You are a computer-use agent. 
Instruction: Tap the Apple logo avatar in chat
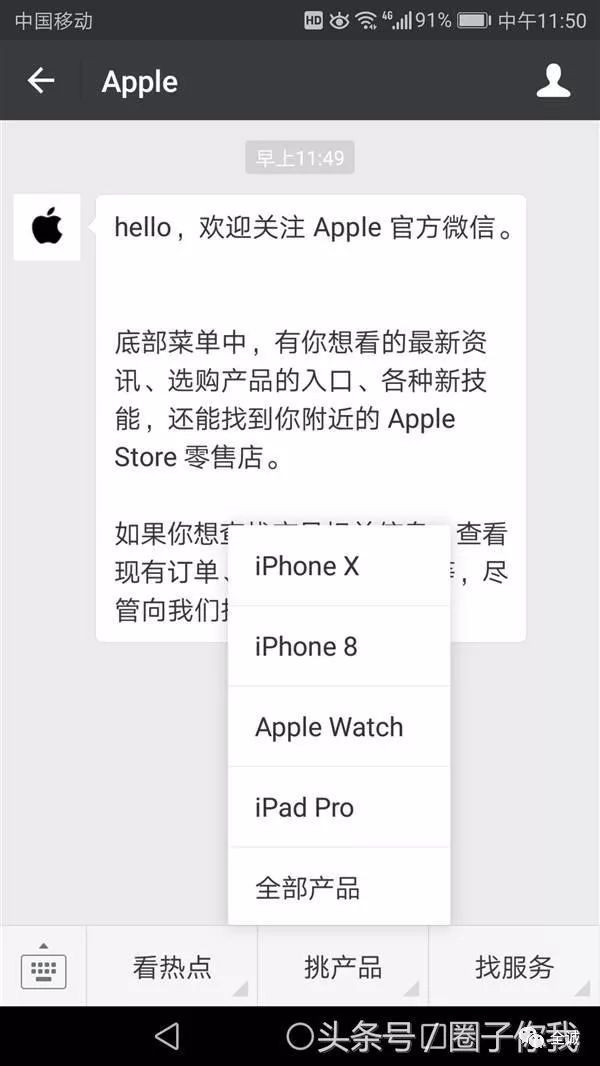(47, 228)
